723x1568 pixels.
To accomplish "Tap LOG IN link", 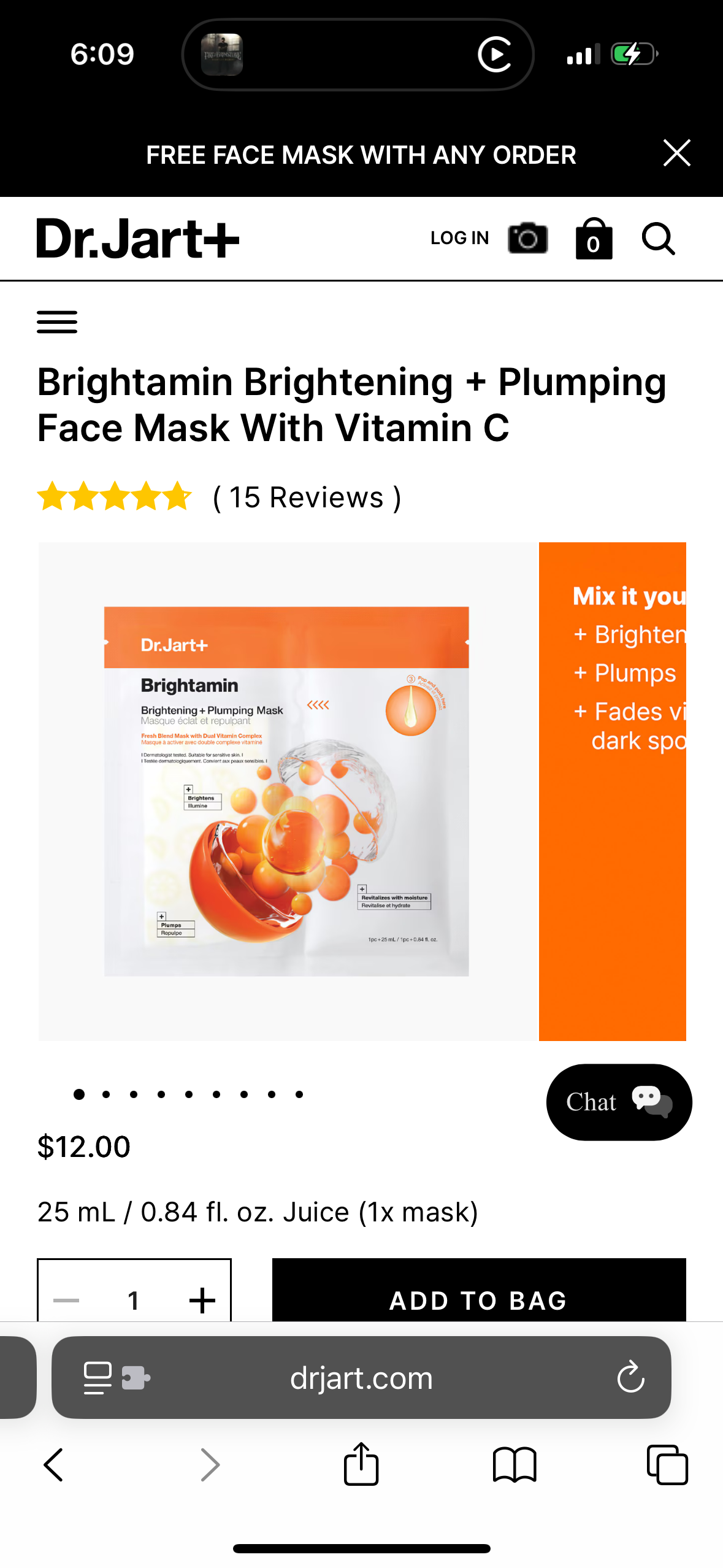I will (460, 238).
